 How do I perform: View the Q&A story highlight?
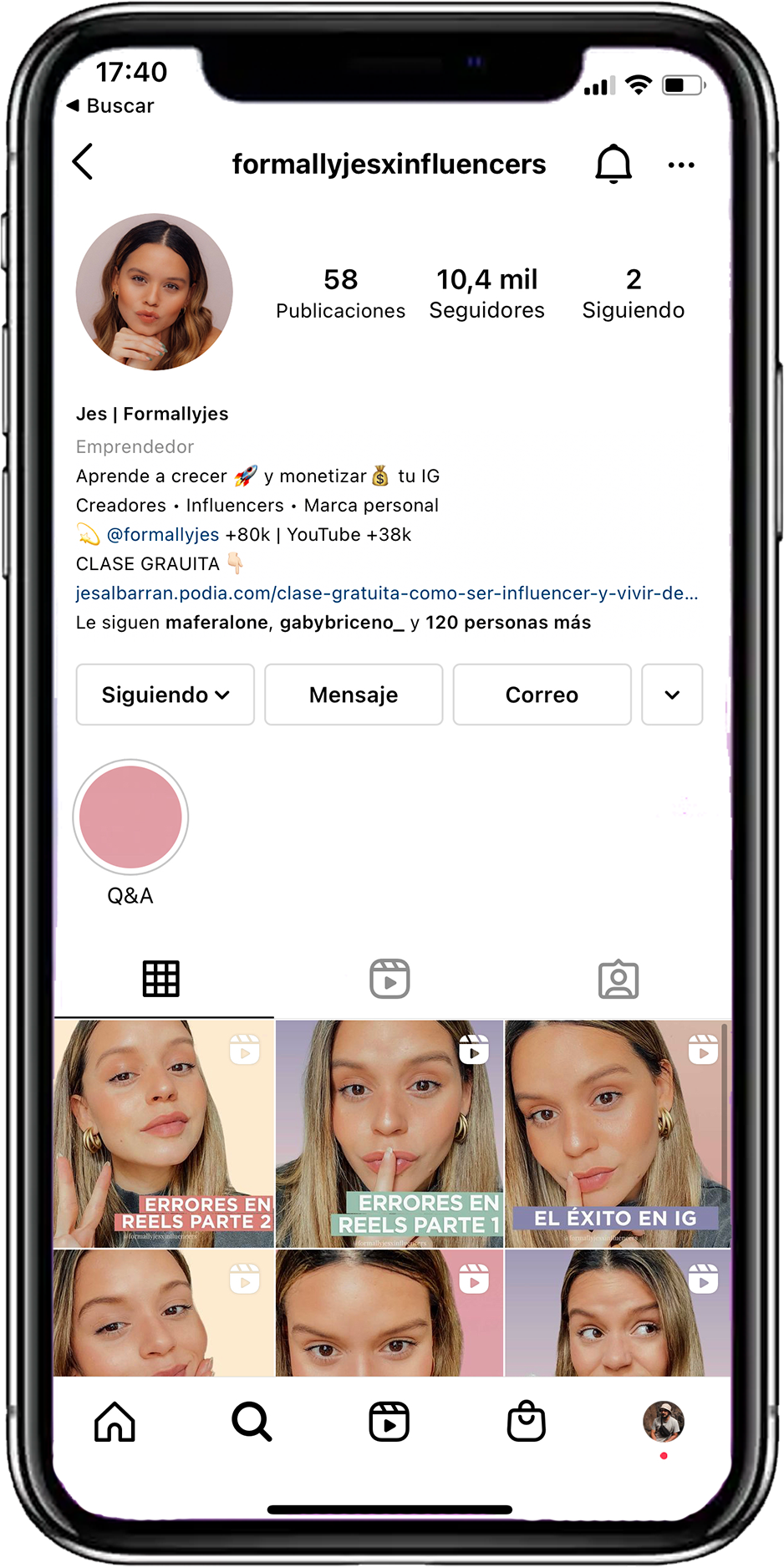pyautogui.click(x=130, y=817)
